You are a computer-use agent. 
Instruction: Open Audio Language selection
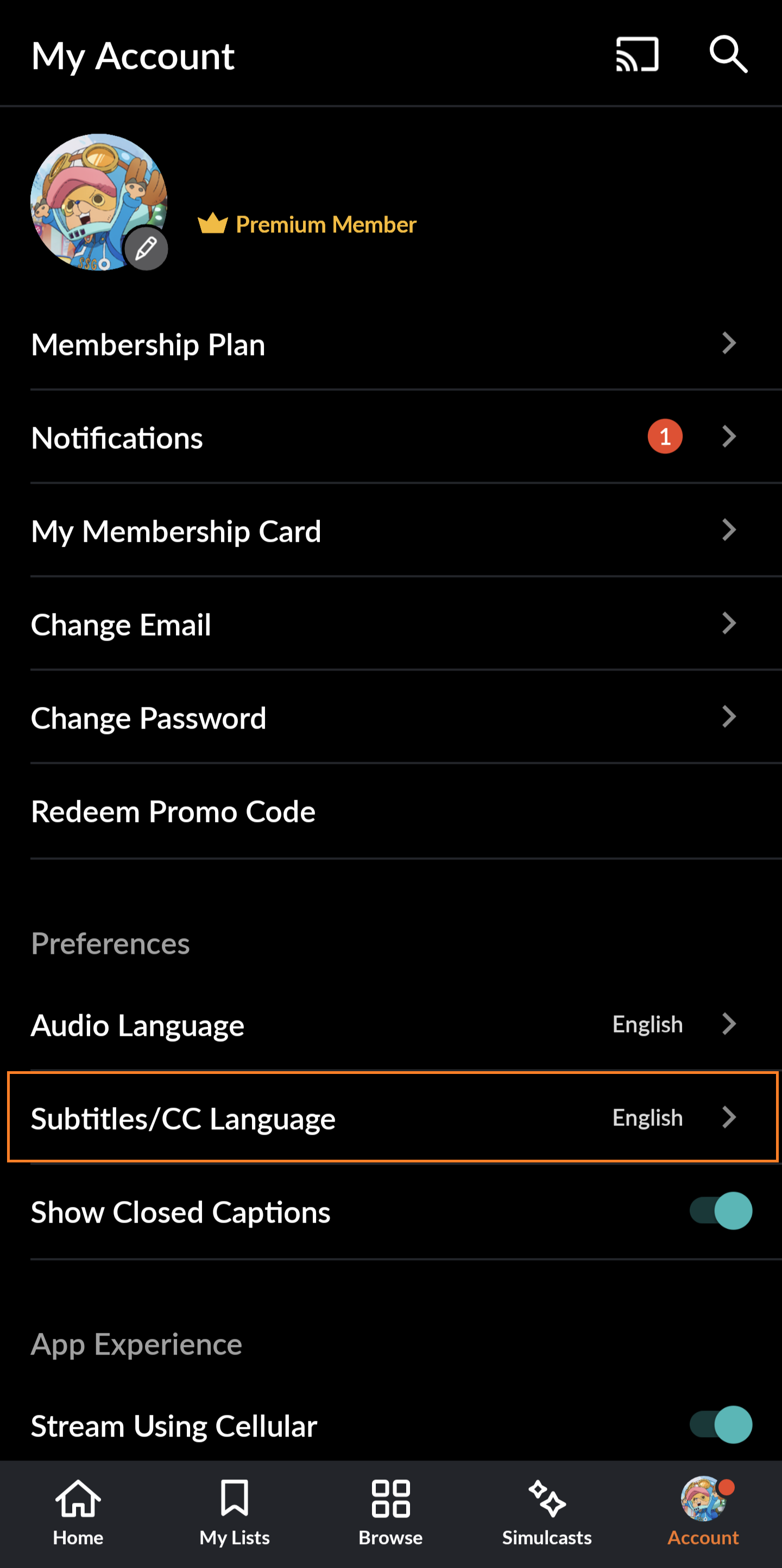[x=391, y=1025]
